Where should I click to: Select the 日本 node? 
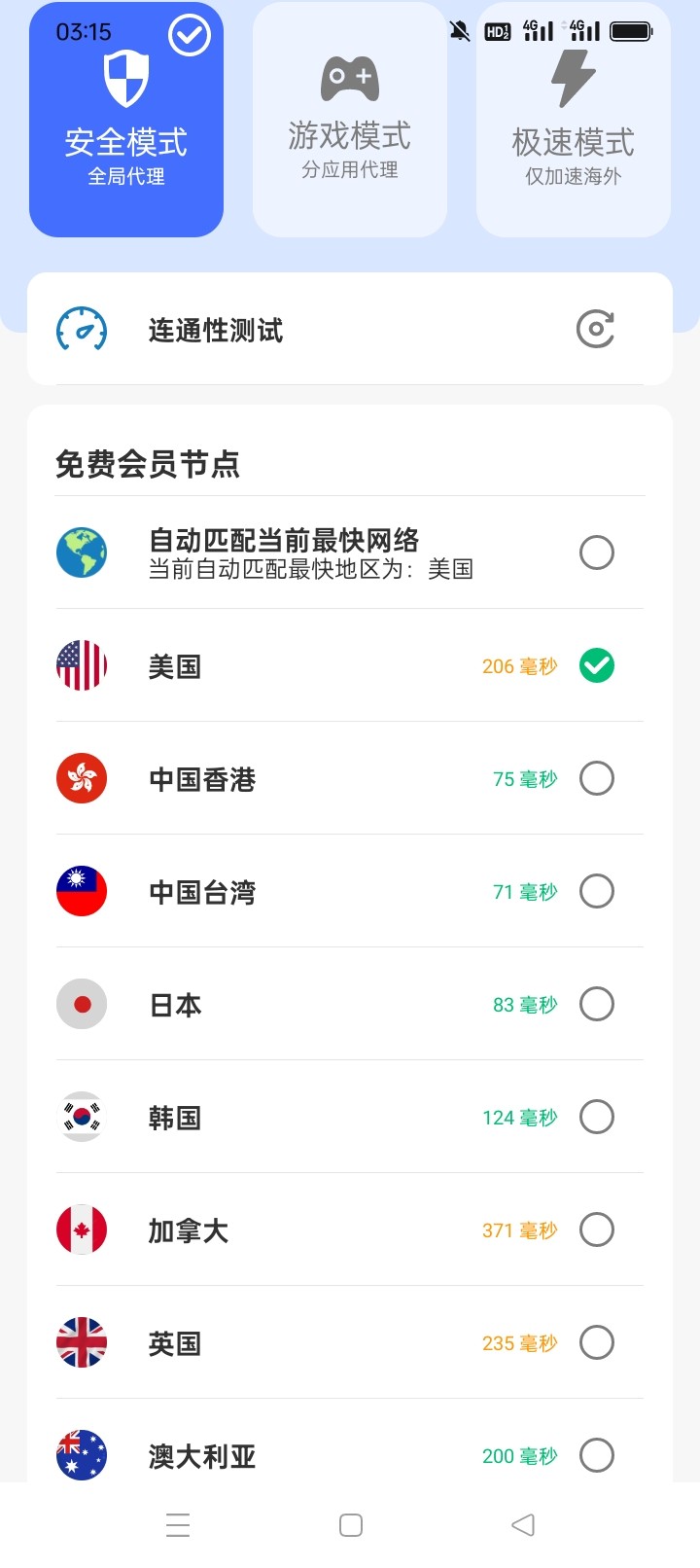(596, 1004)
